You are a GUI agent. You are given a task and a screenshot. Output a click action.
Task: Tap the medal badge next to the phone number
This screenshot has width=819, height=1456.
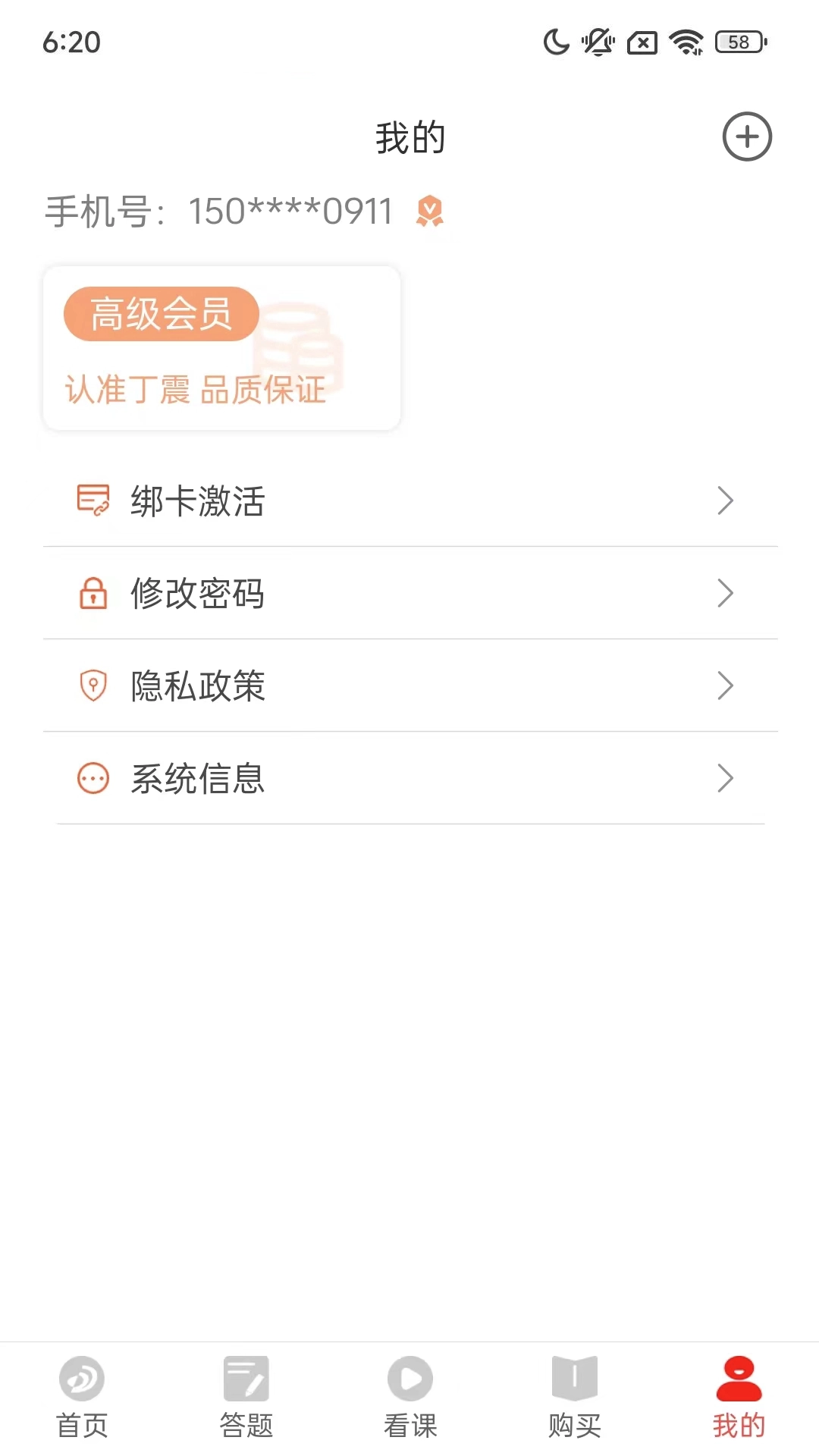(430, 212)
